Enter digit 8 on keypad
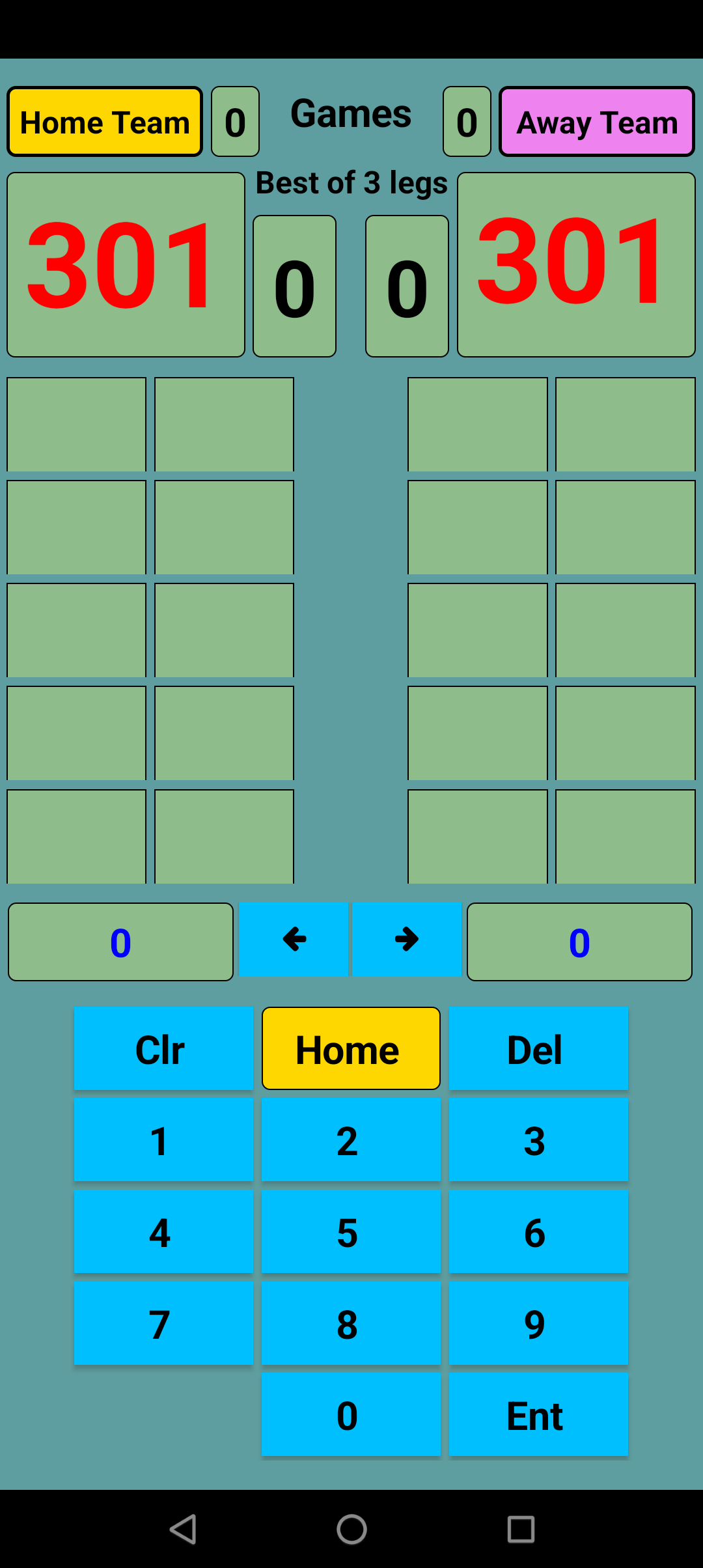703x1568 pixels. pos(351,1323)
